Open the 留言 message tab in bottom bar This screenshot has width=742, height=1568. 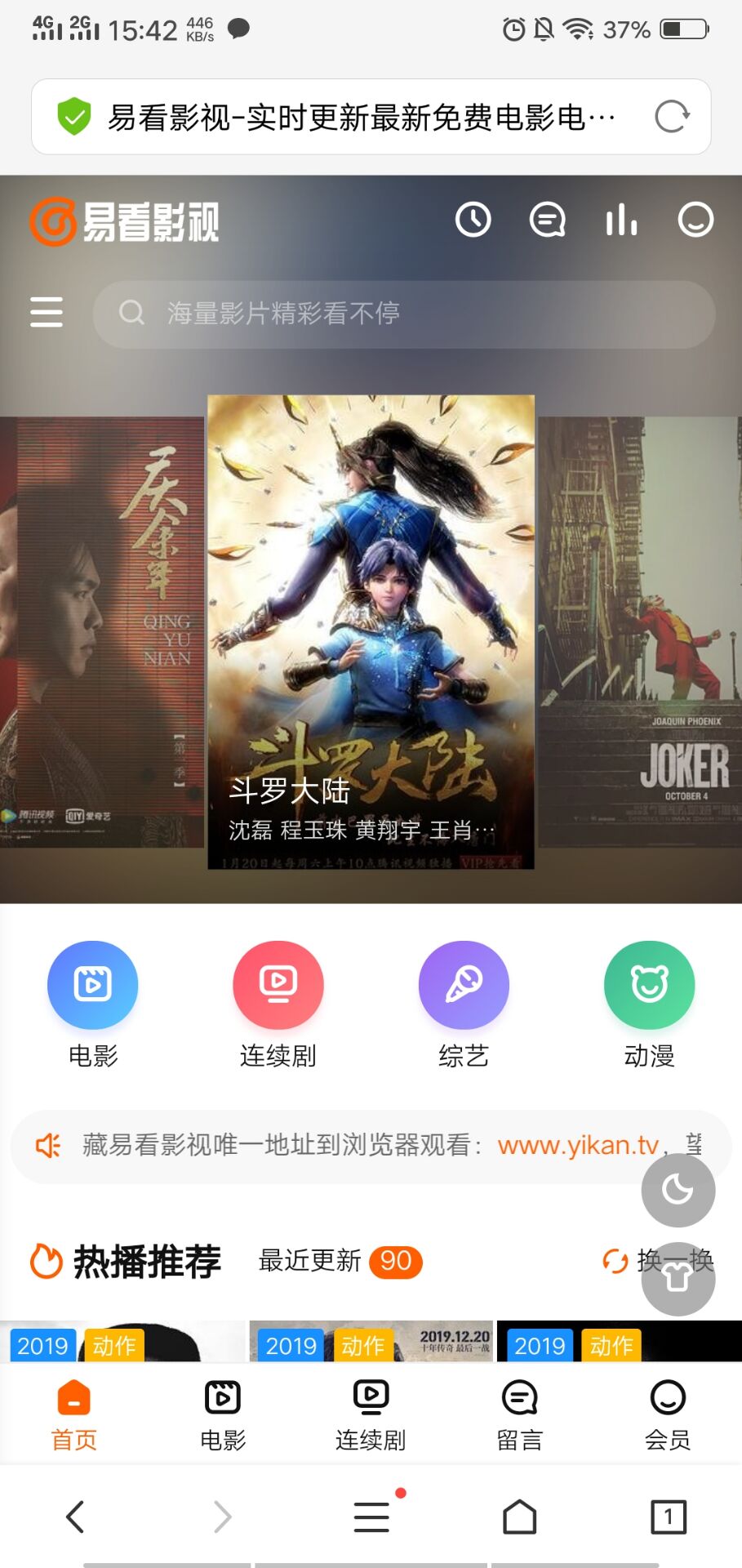(x=518, y=1413)
